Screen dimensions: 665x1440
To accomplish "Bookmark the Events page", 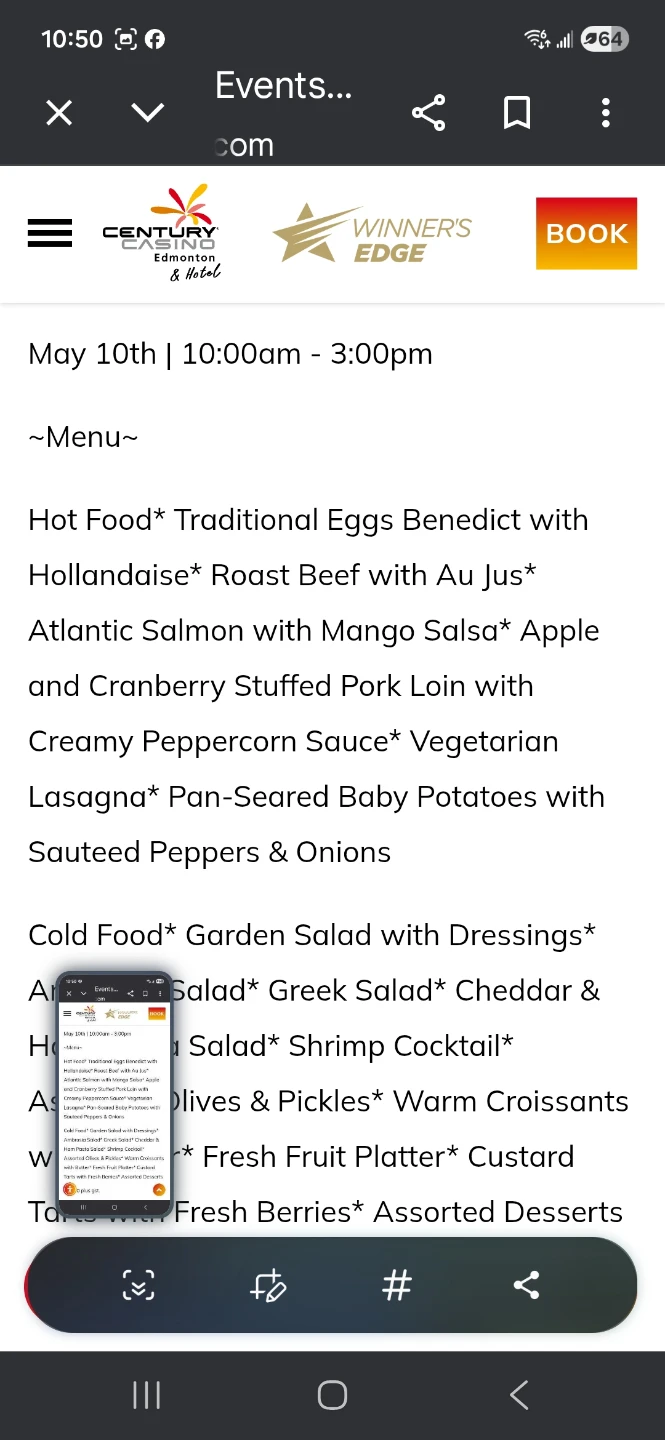I will pos(517,113).
